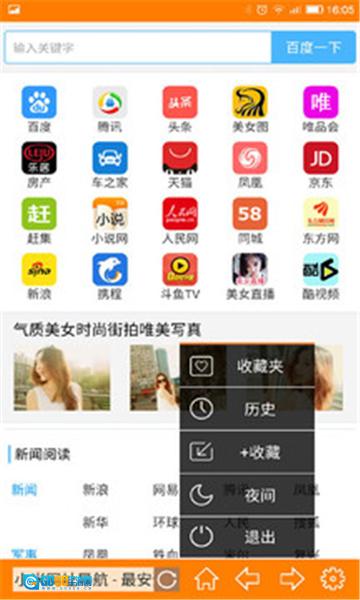Open the 斗鱼TV shortcut

180,276
